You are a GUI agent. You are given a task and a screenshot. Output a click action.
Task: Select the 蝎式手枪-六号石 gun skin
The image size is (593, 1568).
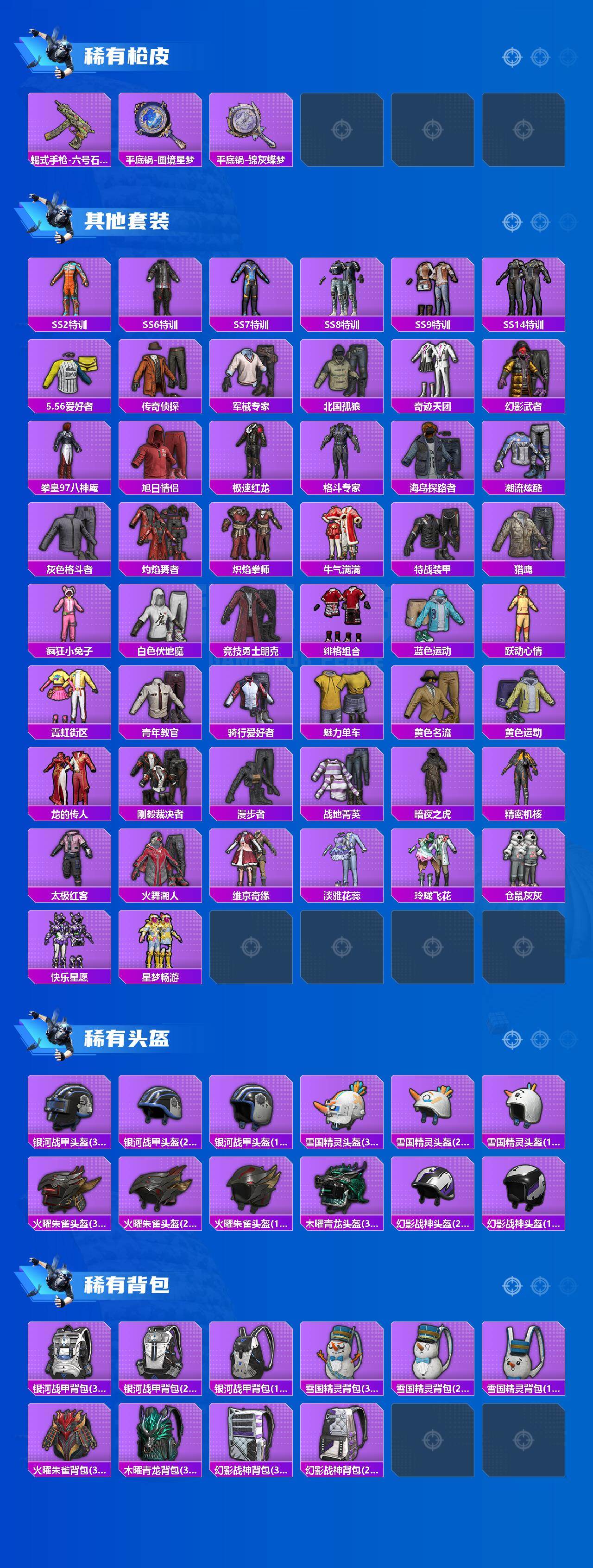point(67,125)
